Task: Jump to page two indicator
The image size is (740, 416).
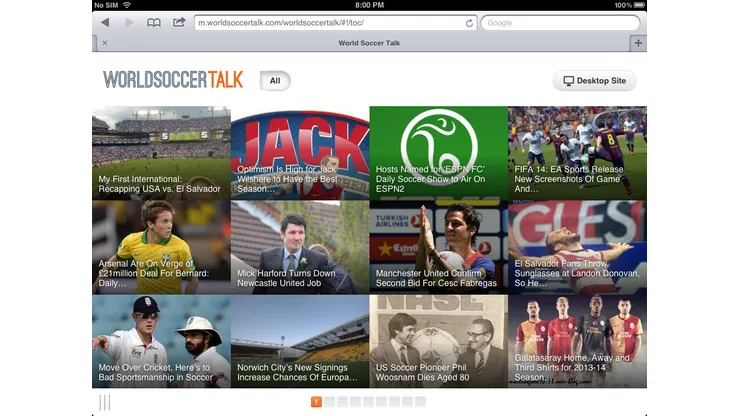Action: pyautogui.click(x=329, y=402)
